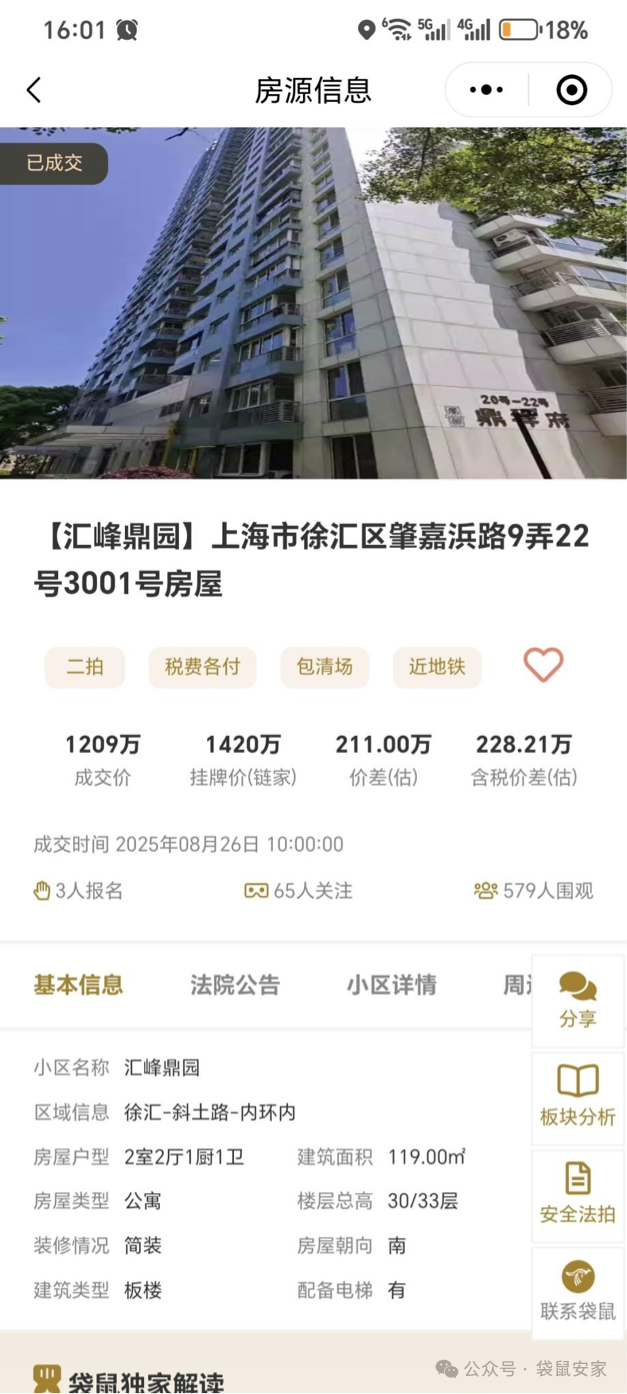This screenshot has height=1394, width=627.
Task: Close the mini program with the circle button
Action: coord(571,91)
